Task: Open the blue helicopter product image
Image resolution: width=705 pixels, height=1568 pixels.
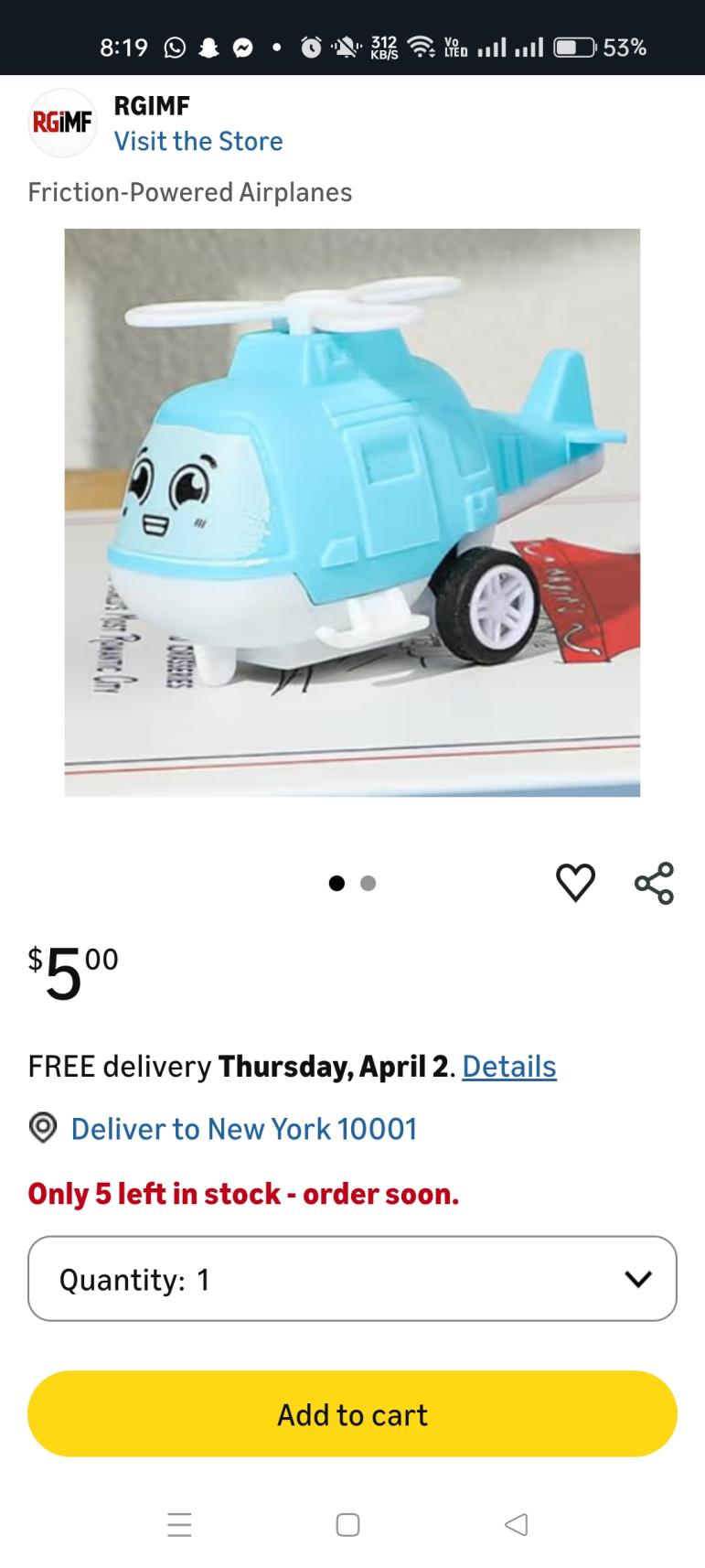Action: (x=352, y=512)
